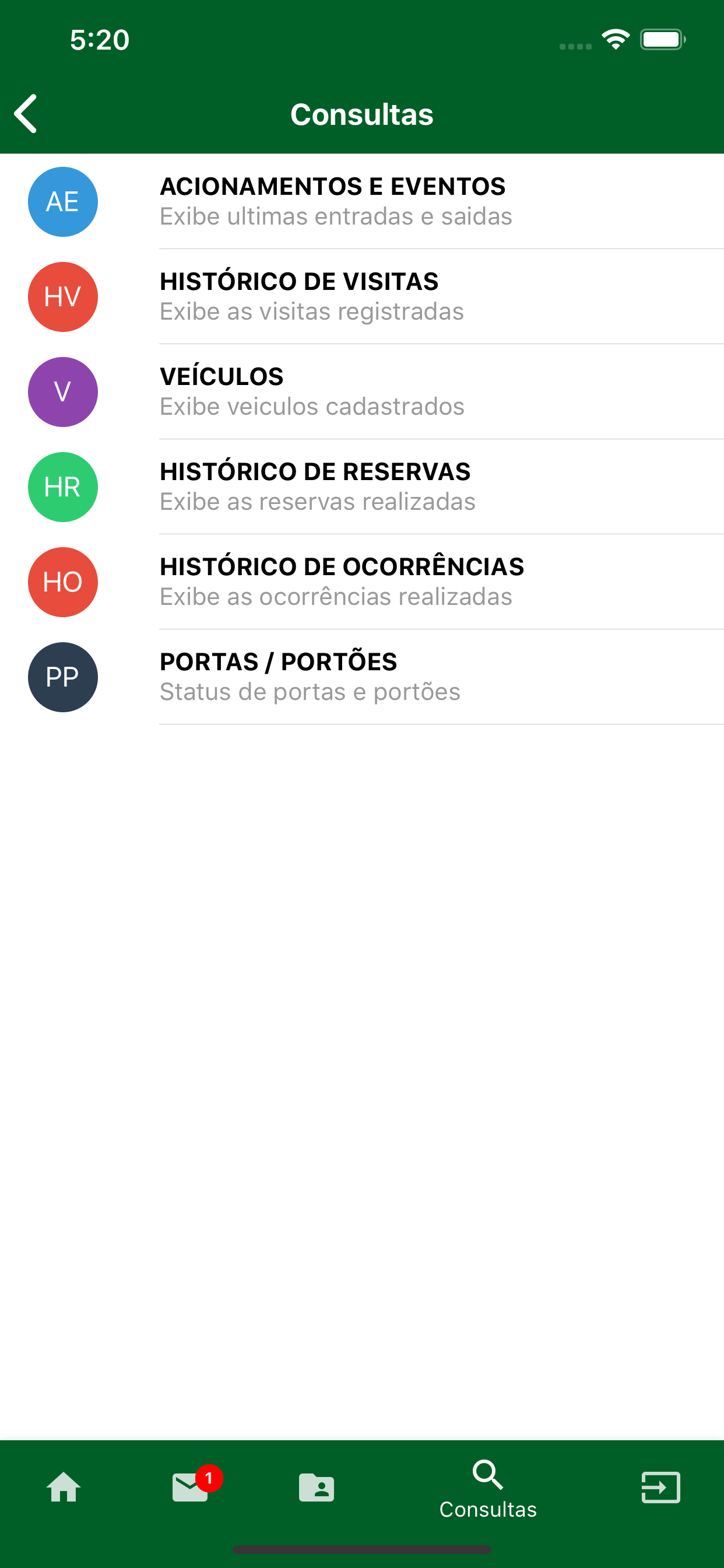Open the messages tab with badge
This screenshot has width=724, height=1568.
click(191, 1487)
